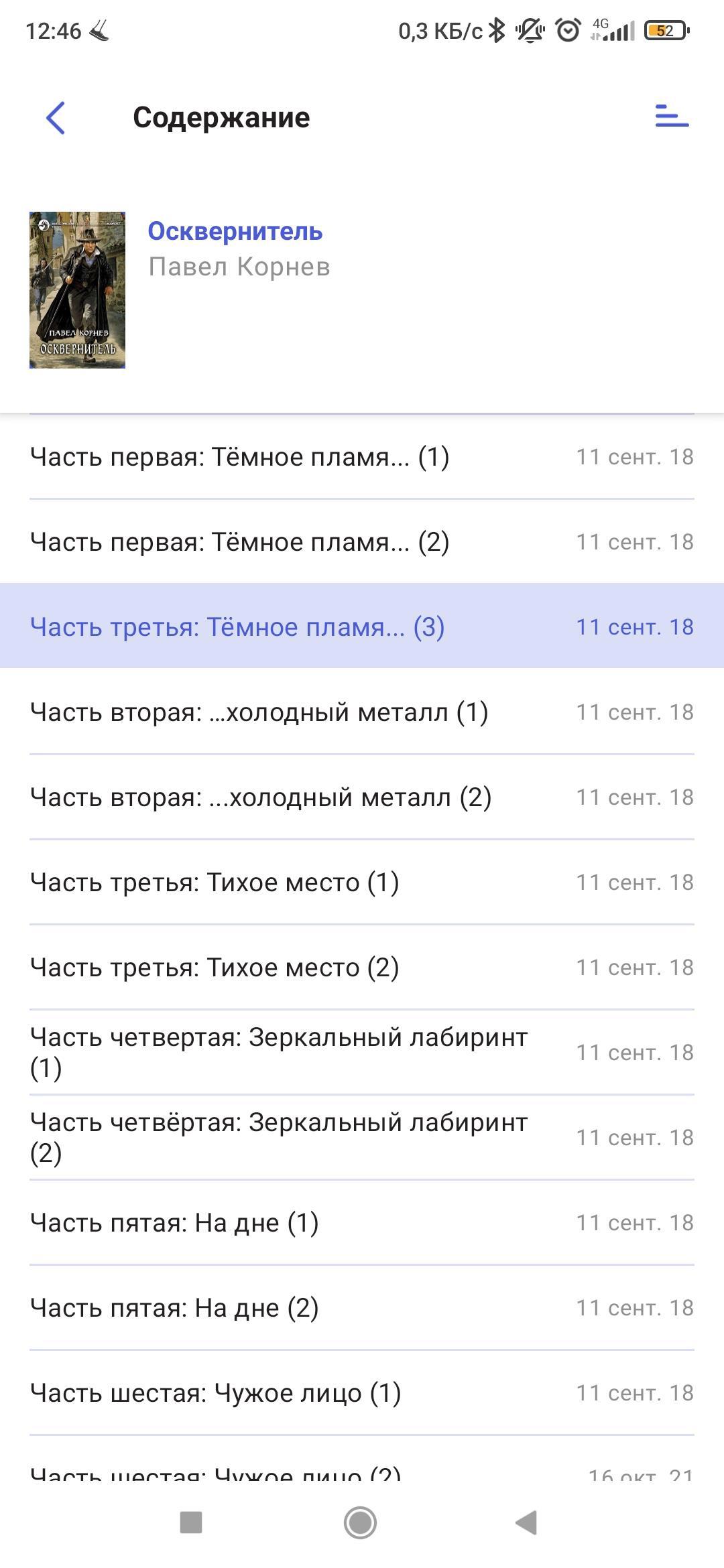Open Часть четвёртая: Зеркальный лабиринт (2)
Image resolution: width=724 pixels, height=1568 pixels.
pyautogui.click(x=279, y=1137)
